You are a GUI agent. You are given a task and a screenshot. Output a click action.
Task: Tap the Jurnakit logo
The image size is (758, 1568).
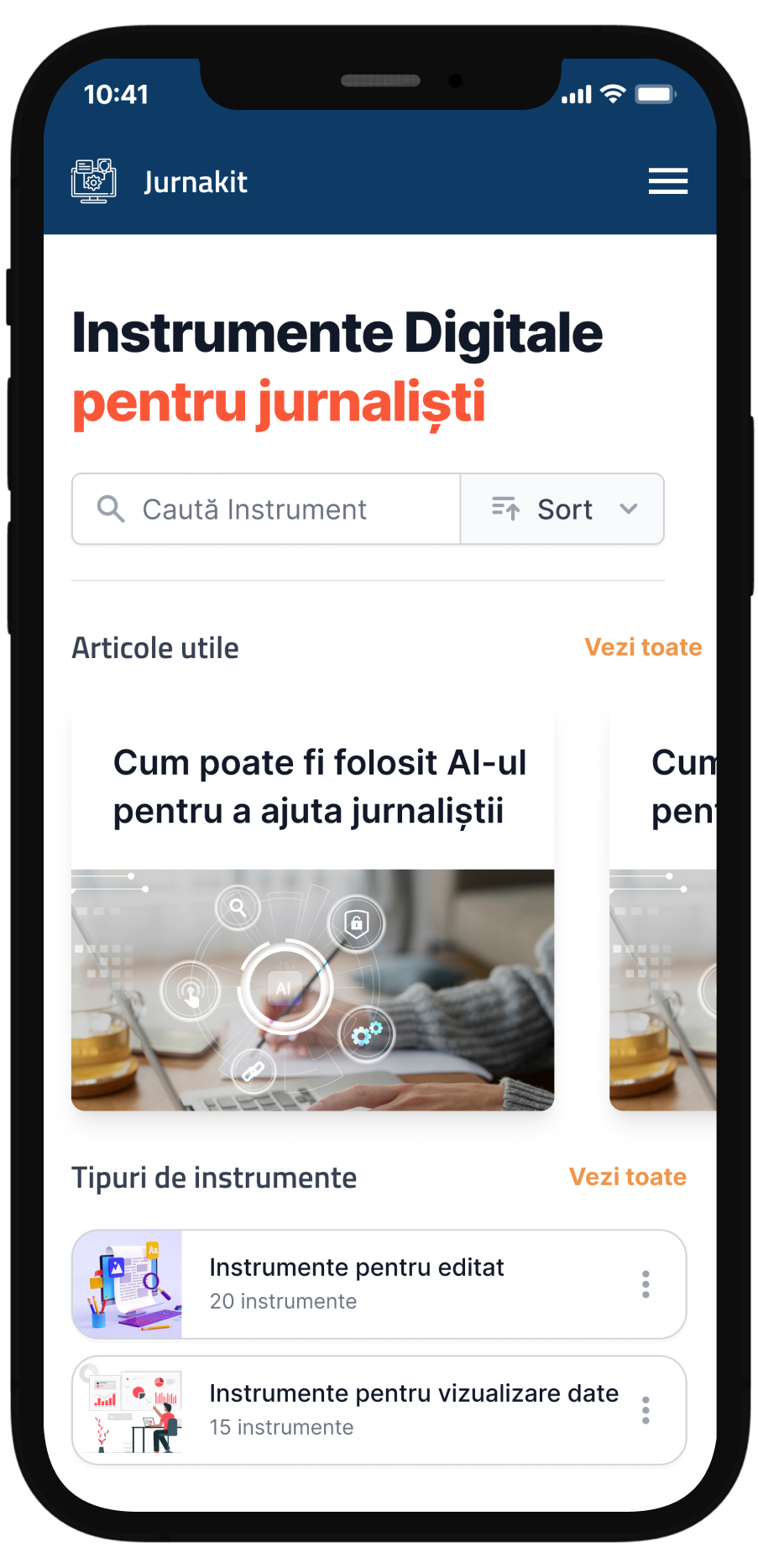[94, 181]
